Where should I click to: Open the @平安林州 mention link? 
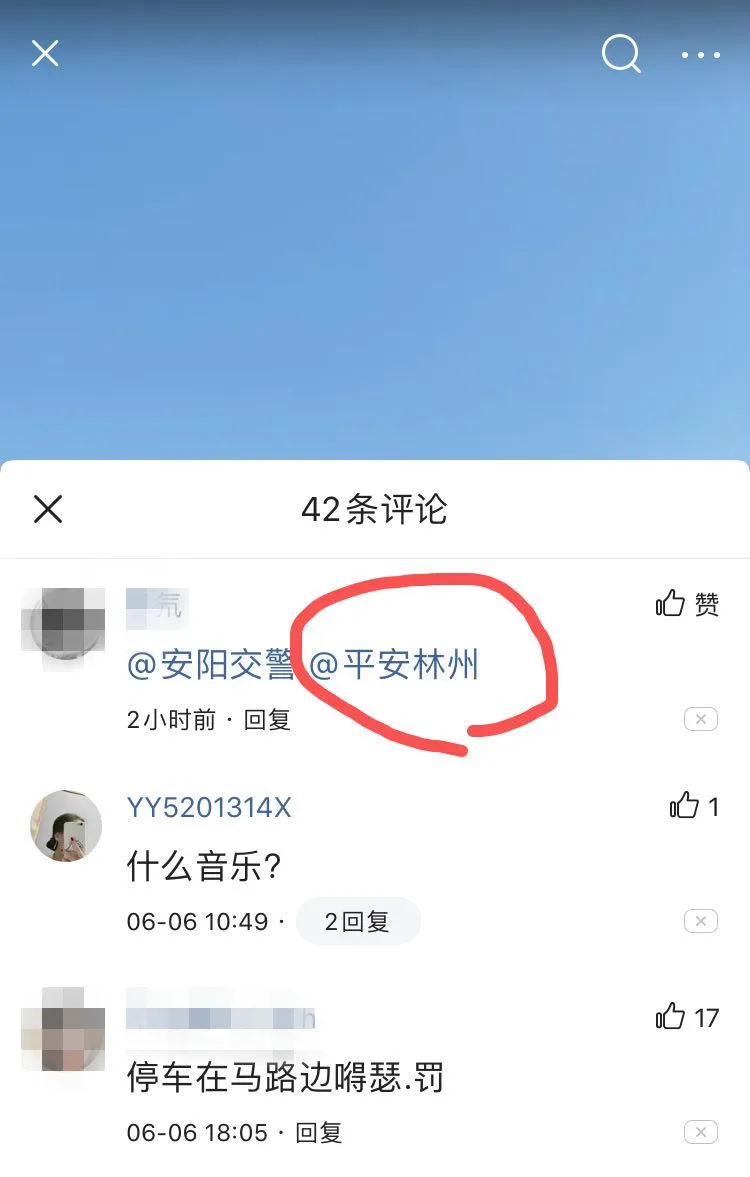394,665
